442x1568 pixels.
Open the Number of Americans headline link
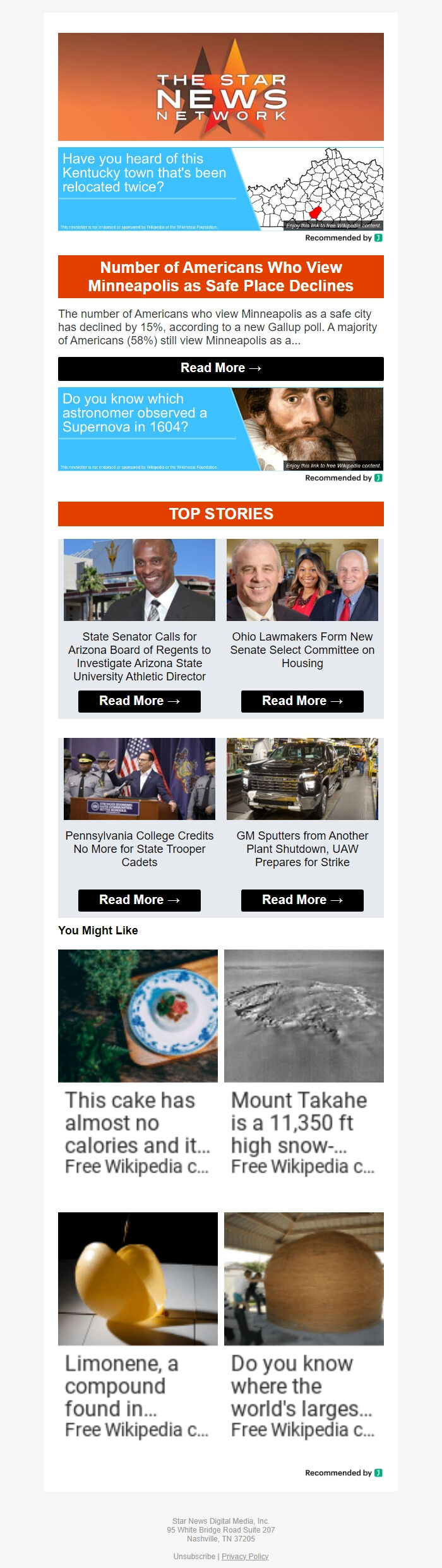pyautogui.click(x=220, y=277)
